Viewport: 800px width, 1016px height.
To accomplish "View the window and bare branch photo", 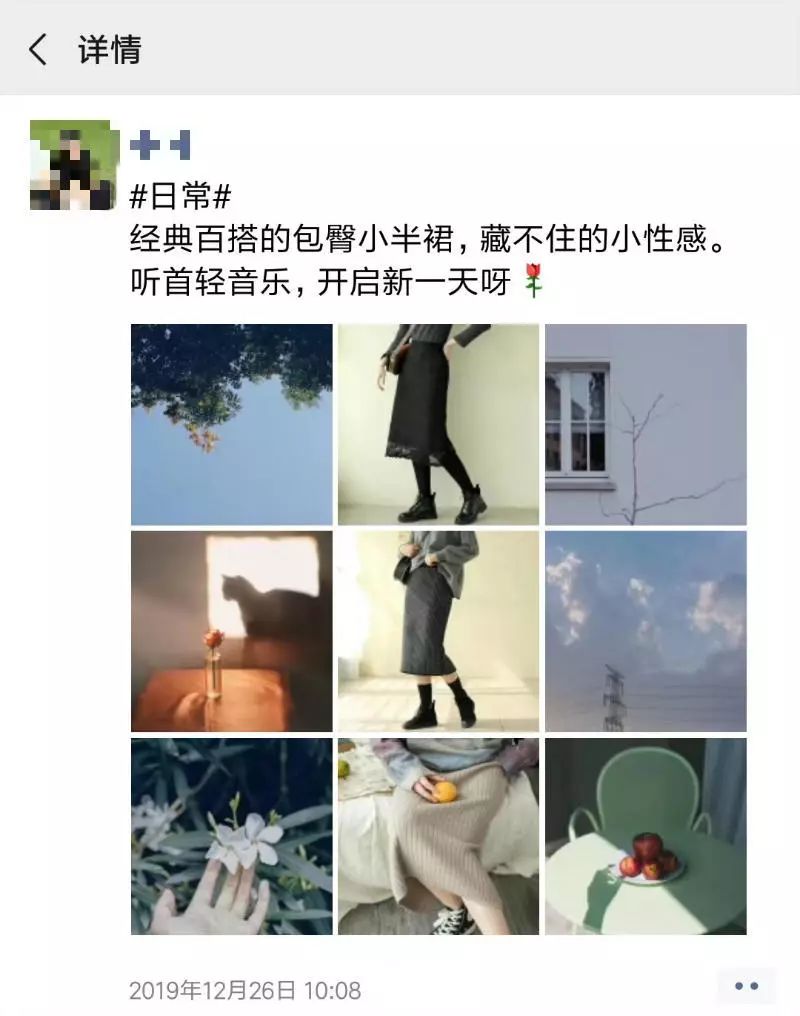I will [x=645, y=424].
